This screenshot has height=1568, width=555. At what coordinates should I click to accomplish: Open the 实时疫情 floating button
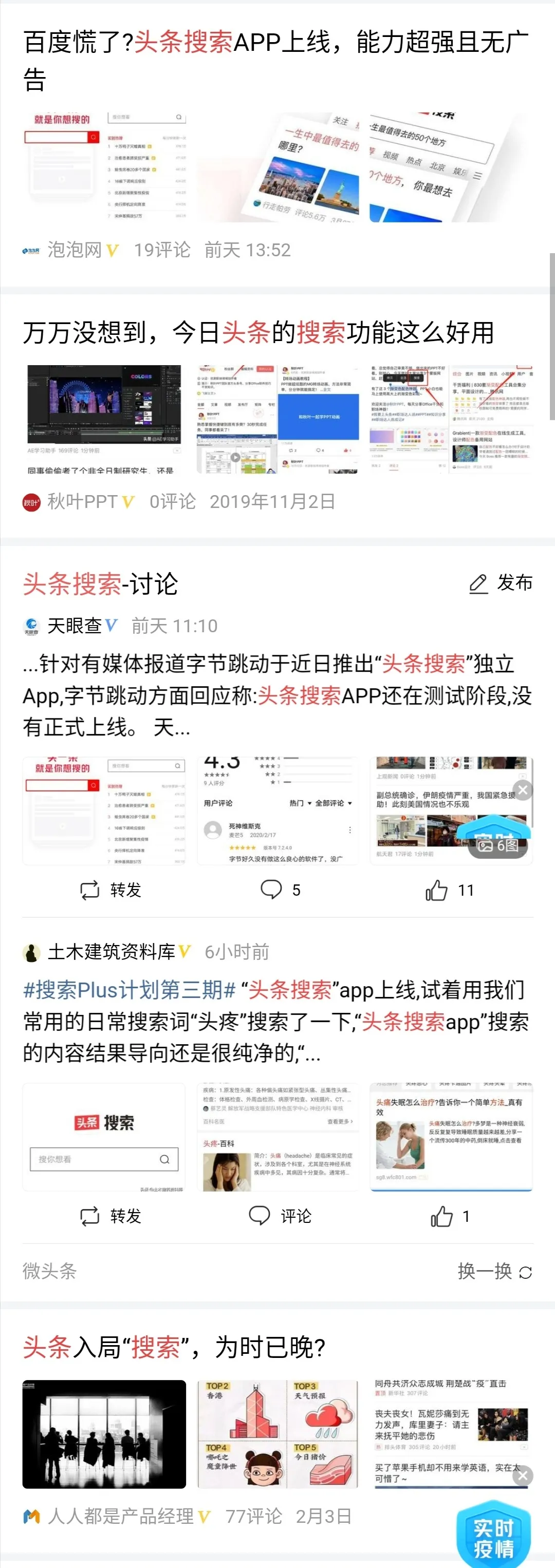coord(493,1538)
